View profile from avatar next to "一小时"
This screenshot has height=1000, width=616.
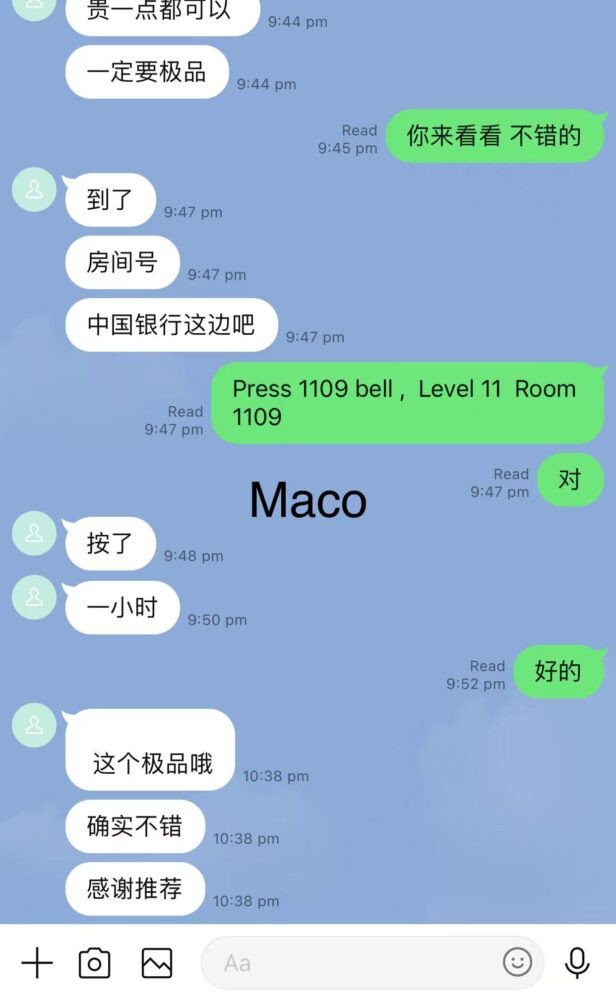pos(34,597)
